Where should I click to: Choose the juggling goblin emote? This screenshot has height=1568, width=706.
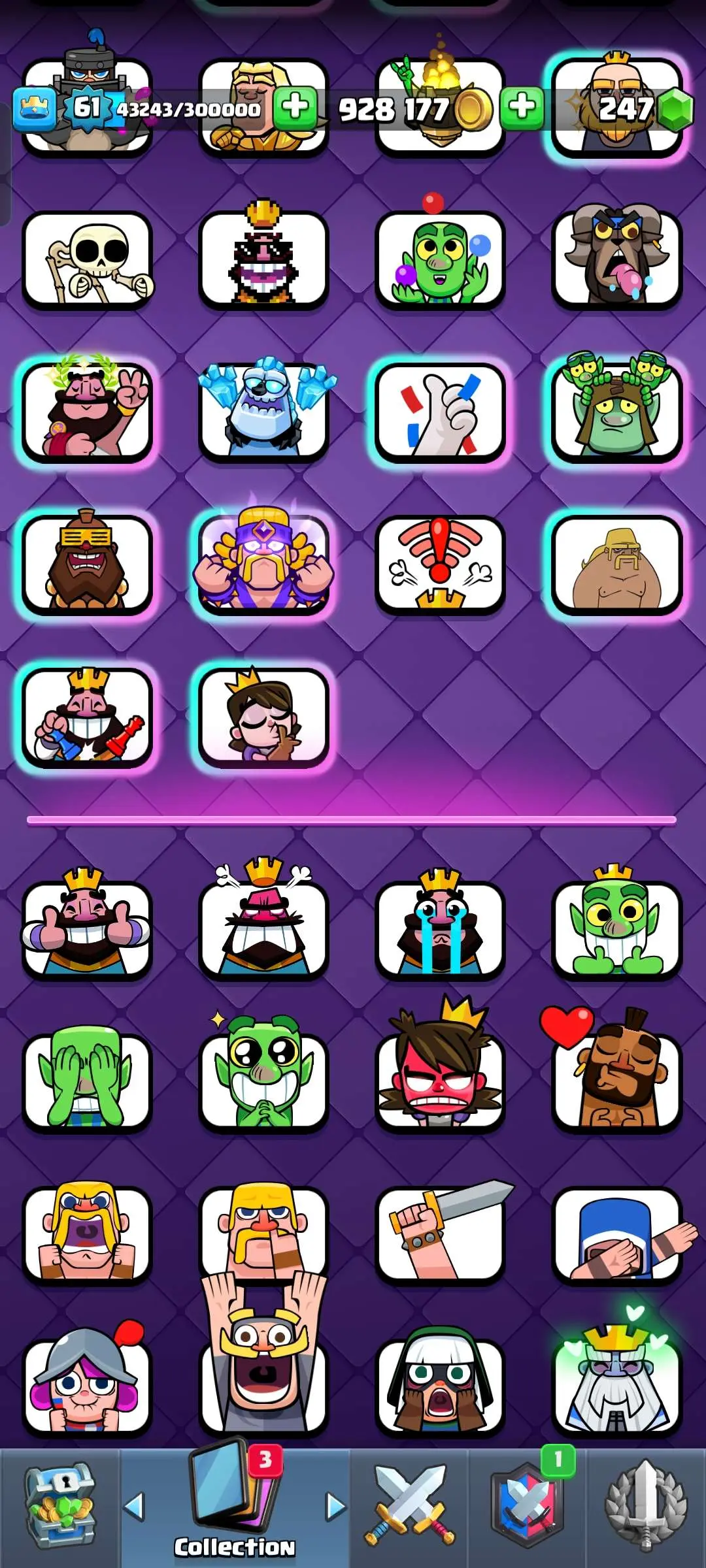pos(440,260)
